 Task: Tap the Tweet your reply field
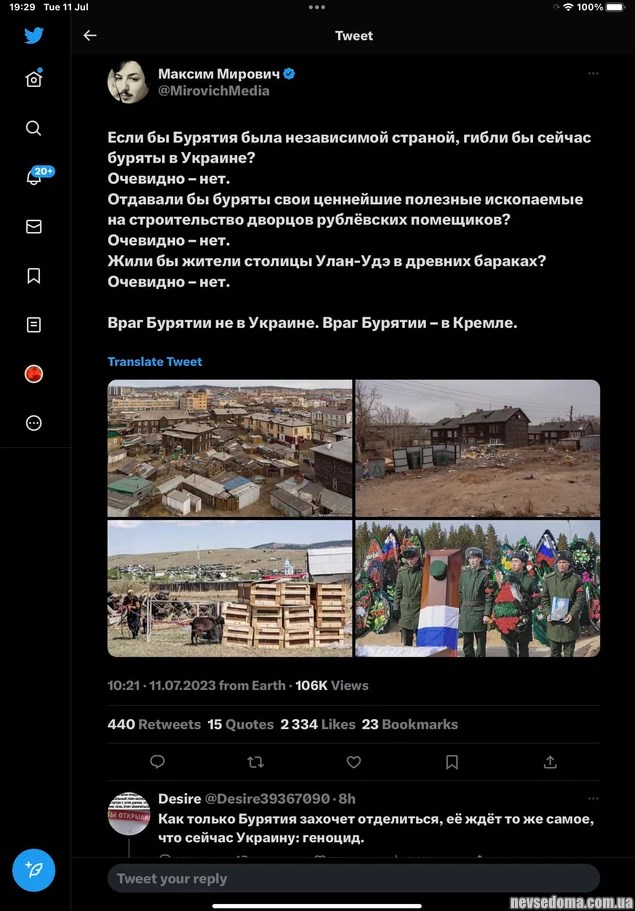tap(353, 879)
